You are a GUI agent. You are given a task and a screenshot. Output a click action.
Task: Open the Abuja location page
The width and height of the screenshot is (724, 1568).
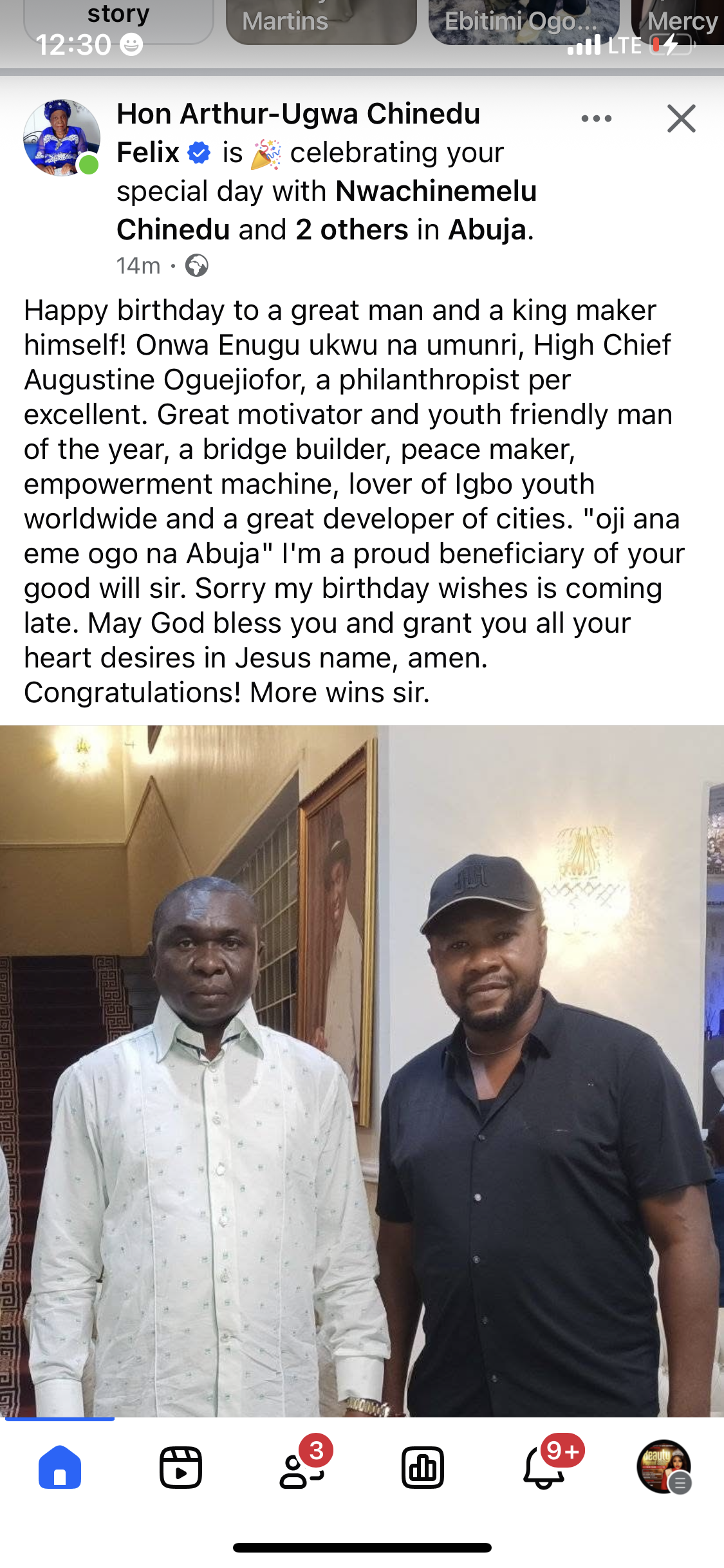(x=487, y=230)
